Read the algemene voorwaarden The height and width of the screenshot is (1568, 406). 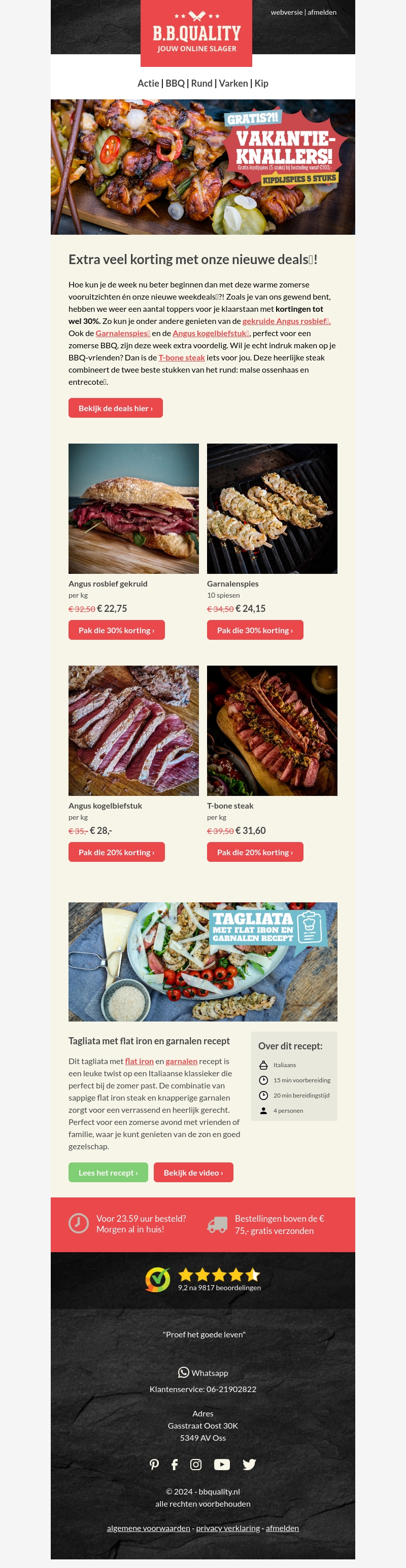click(148, 1528)
